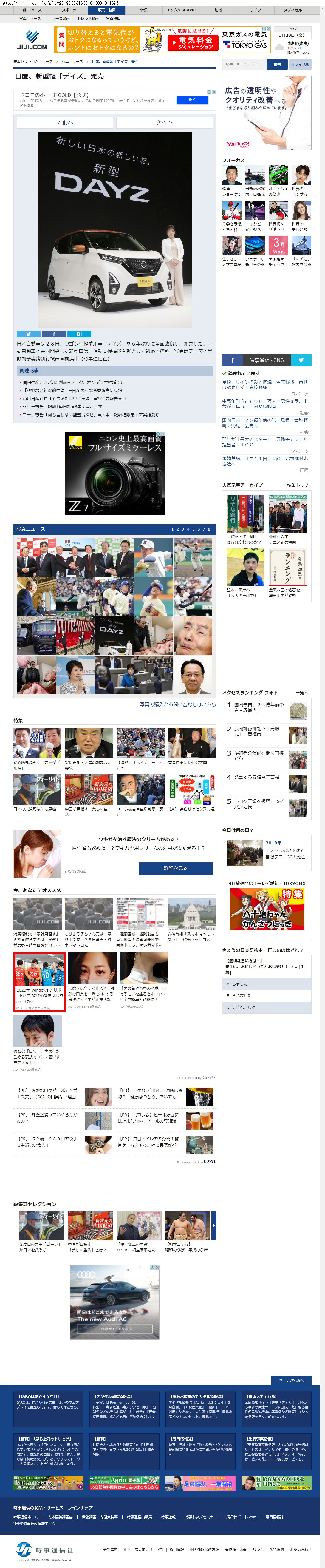Screen dimensions: 325x1568
Task: Share the article on Twitter
Action: coord(28,334)
